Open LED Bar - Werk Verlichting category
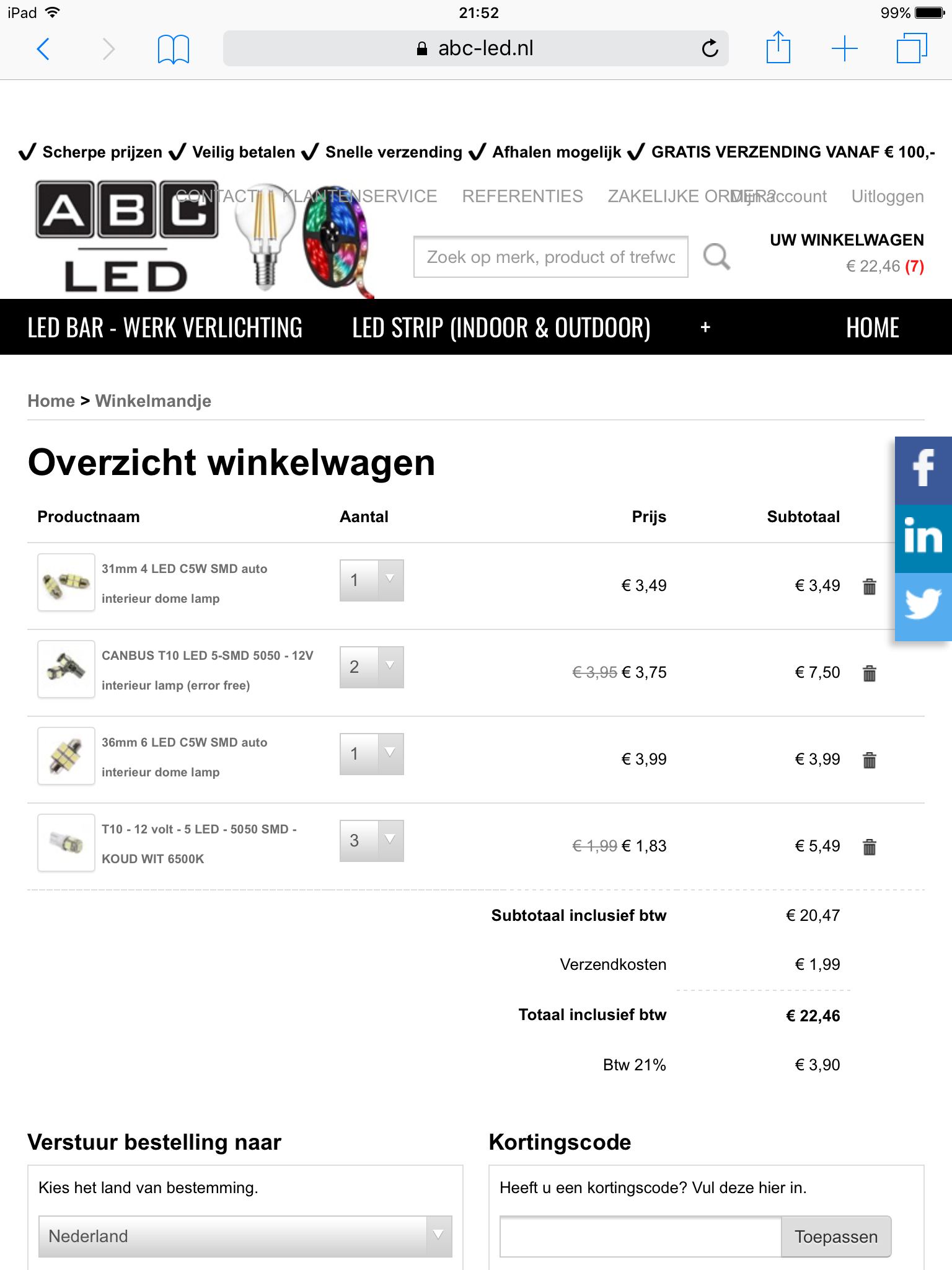The image size is (952, 1270). 165,327
